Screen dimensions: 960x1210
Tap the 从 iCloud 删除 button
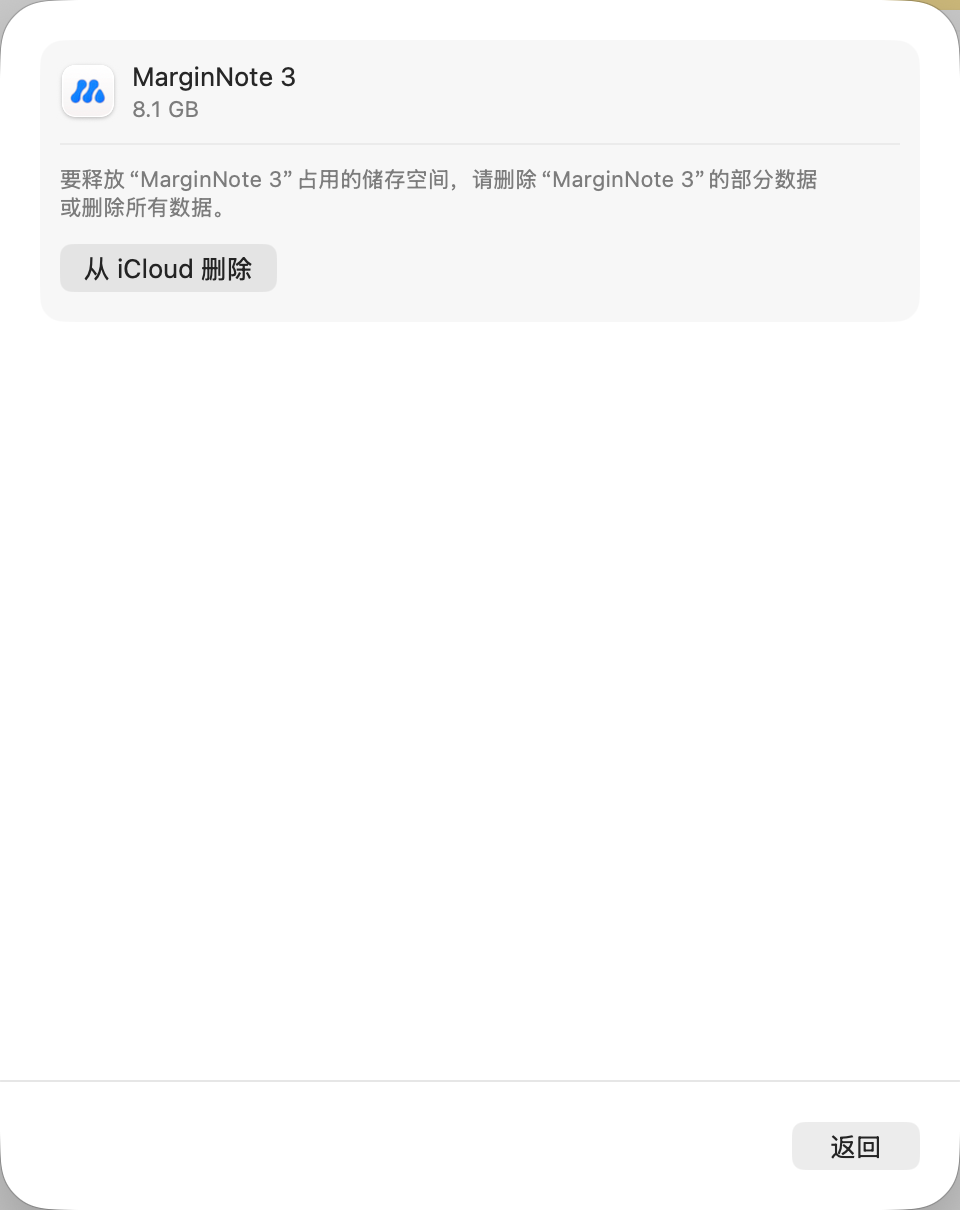click(168, 269)
